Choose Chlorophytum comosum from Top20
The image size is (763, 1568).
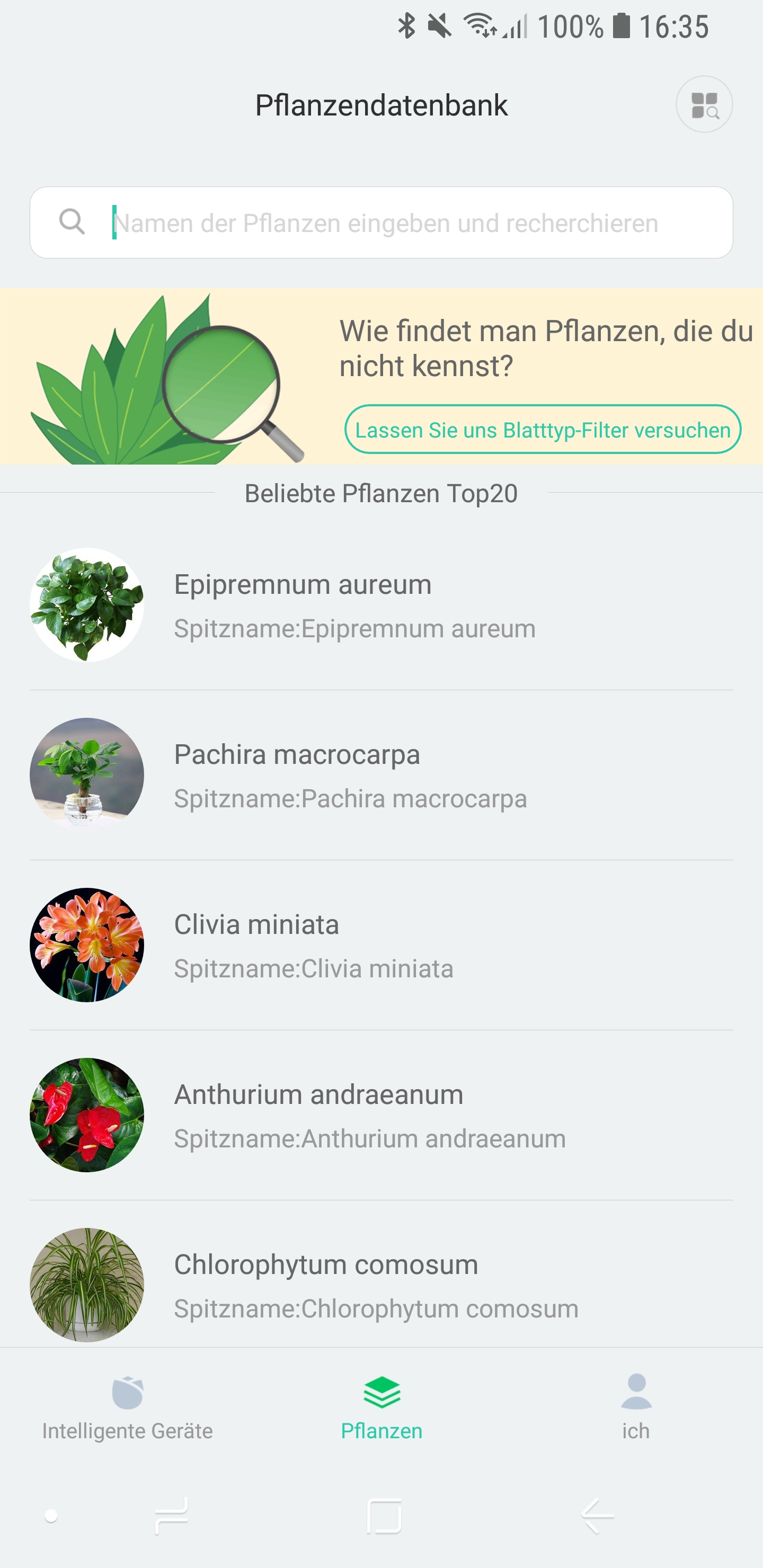coord(381,1285)
